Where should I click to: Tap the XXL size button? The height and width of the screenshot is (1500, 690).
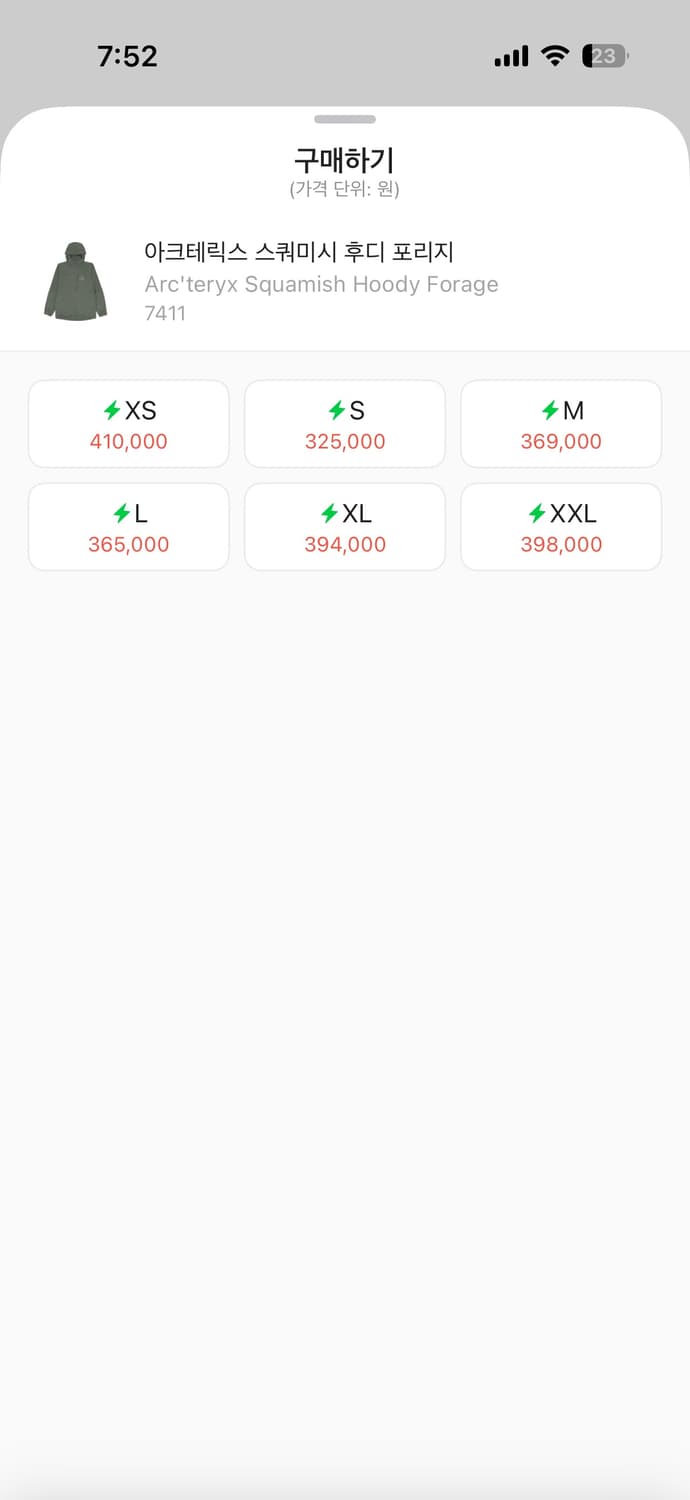(x=561, y=527)
